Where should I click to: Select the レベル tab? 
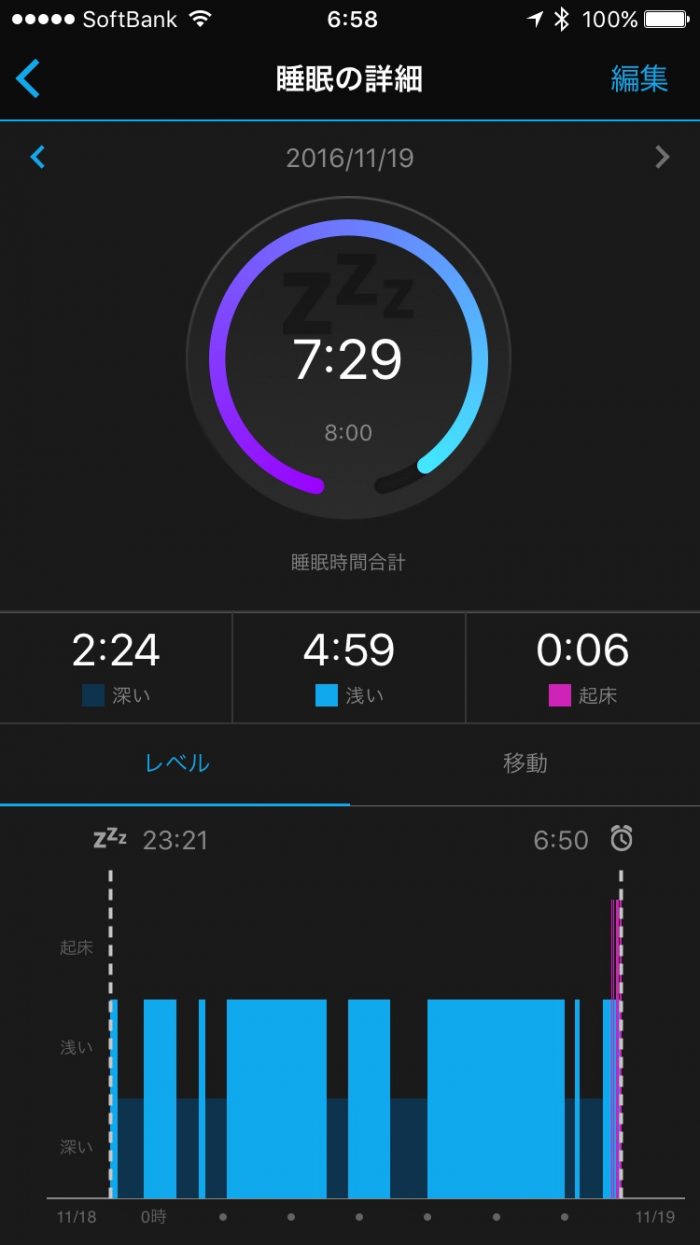click(x=177, y=763)
